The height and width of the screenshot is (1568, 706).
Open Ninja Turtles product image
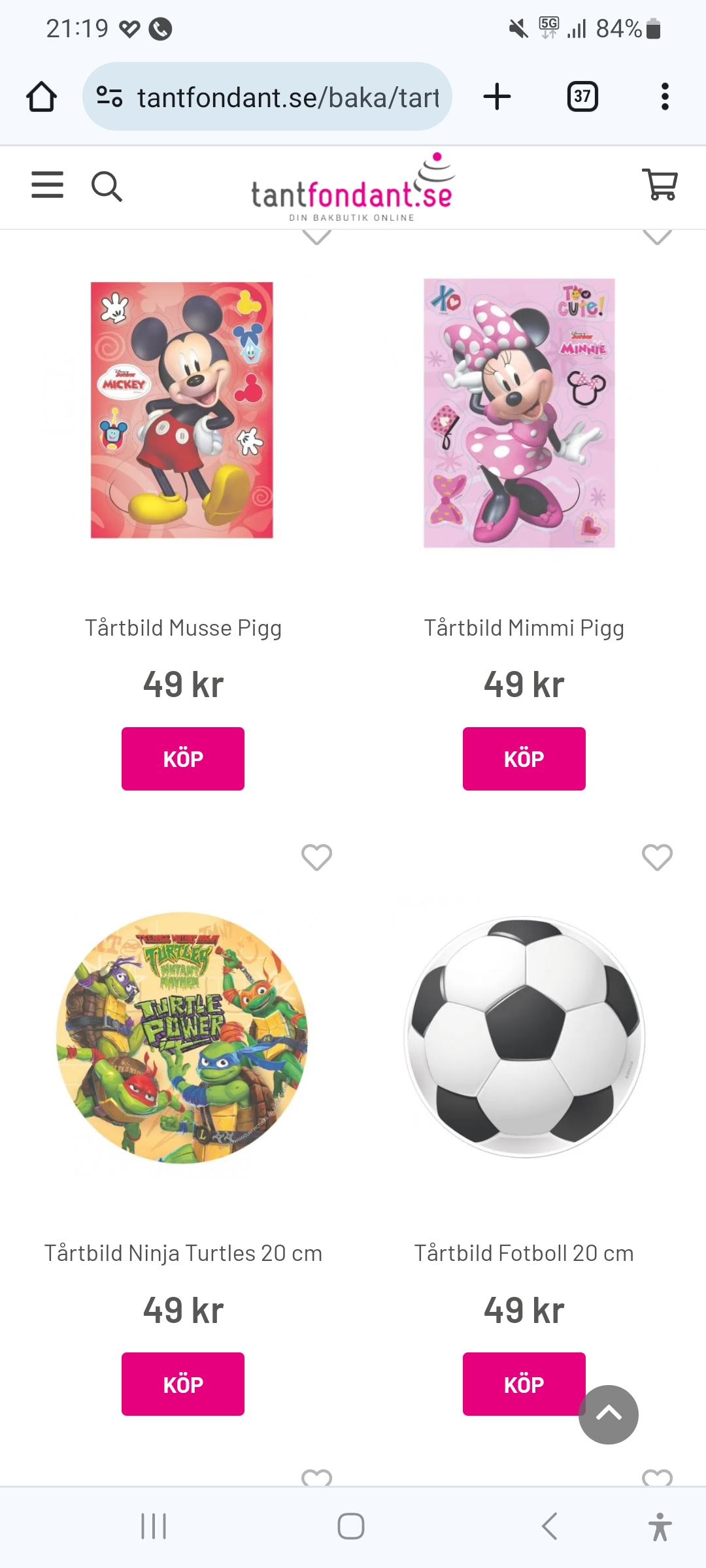[182, 1037]
